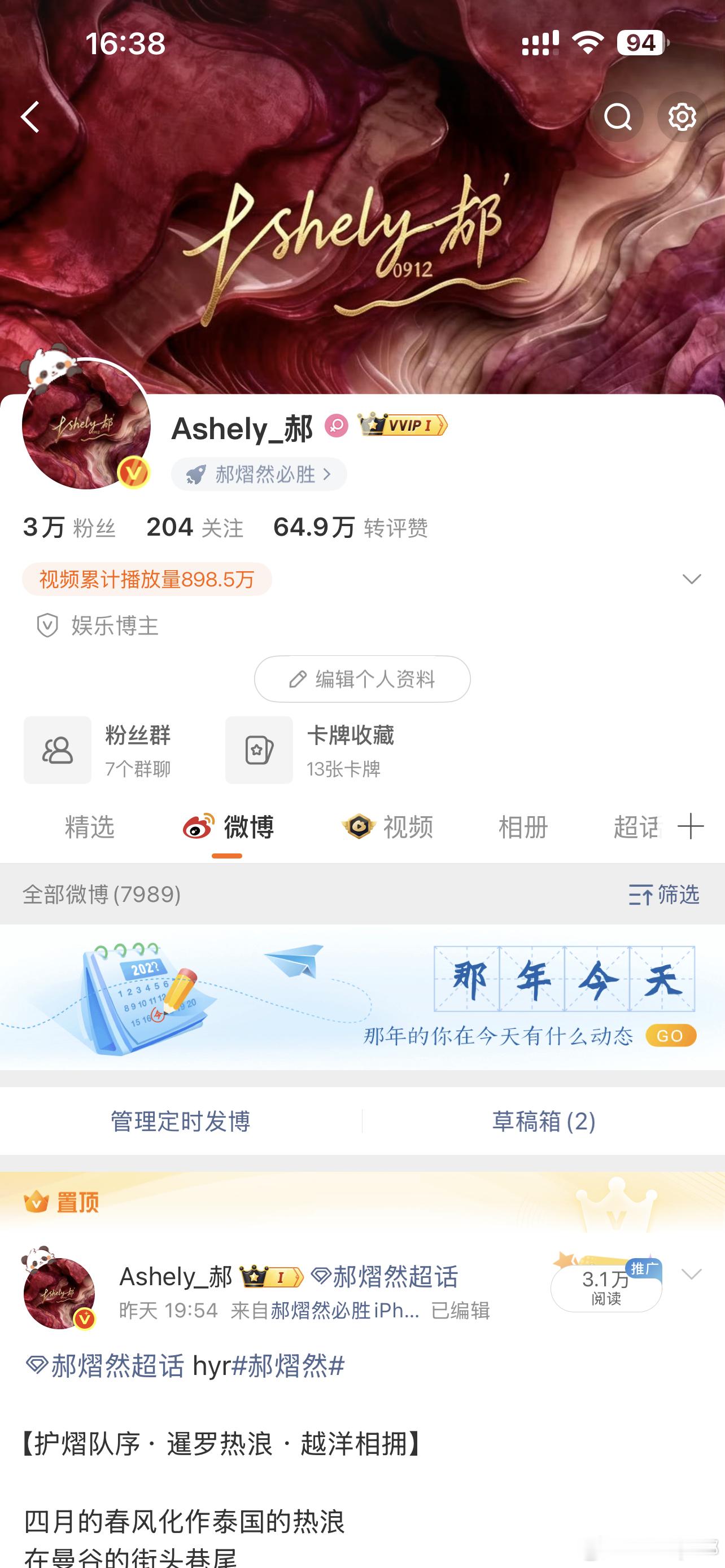Click the rocket icon beside 郝熠然必胜
The width and height of the screenshot is (725, 1568).
(x=196, y=474)
